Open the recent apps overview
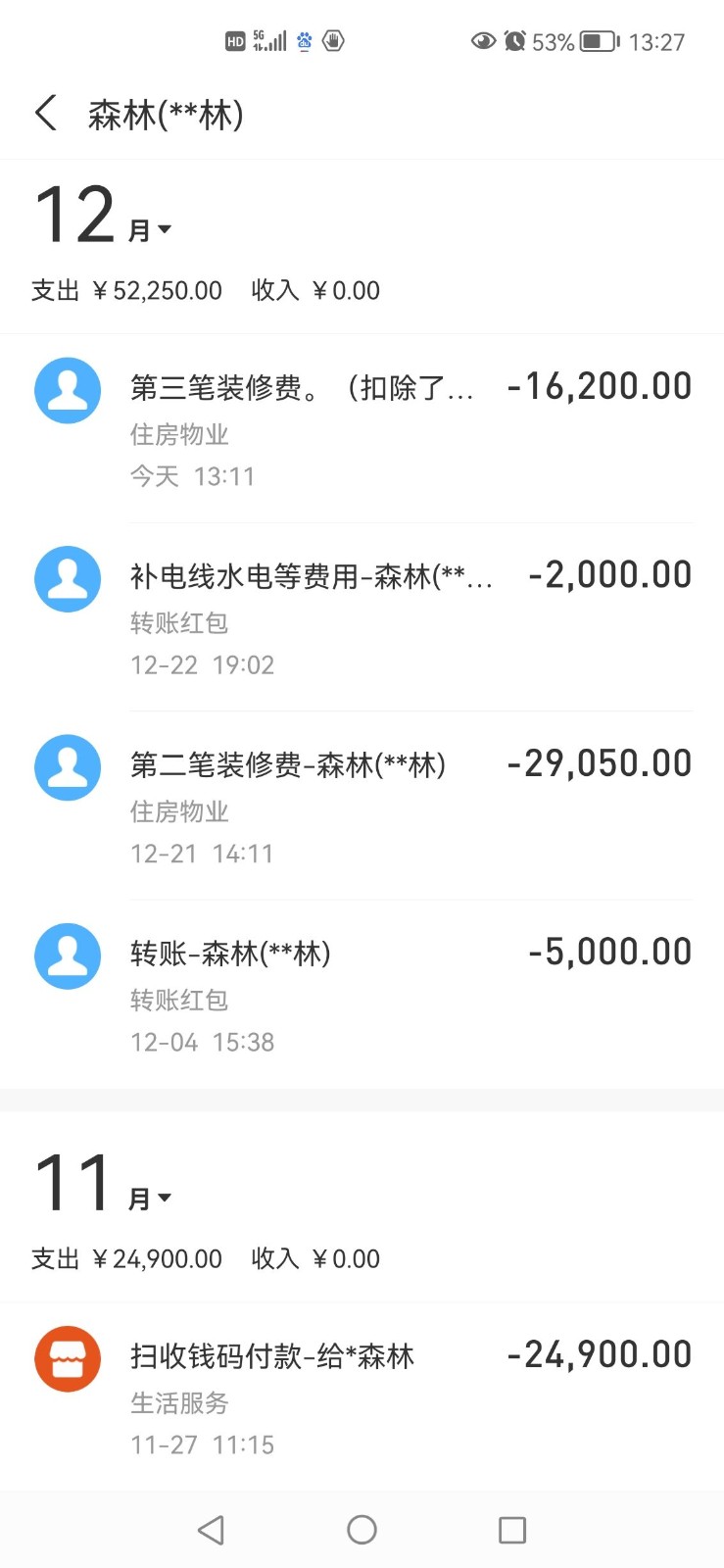The image size is (724, 1568). click(512, 1530)
